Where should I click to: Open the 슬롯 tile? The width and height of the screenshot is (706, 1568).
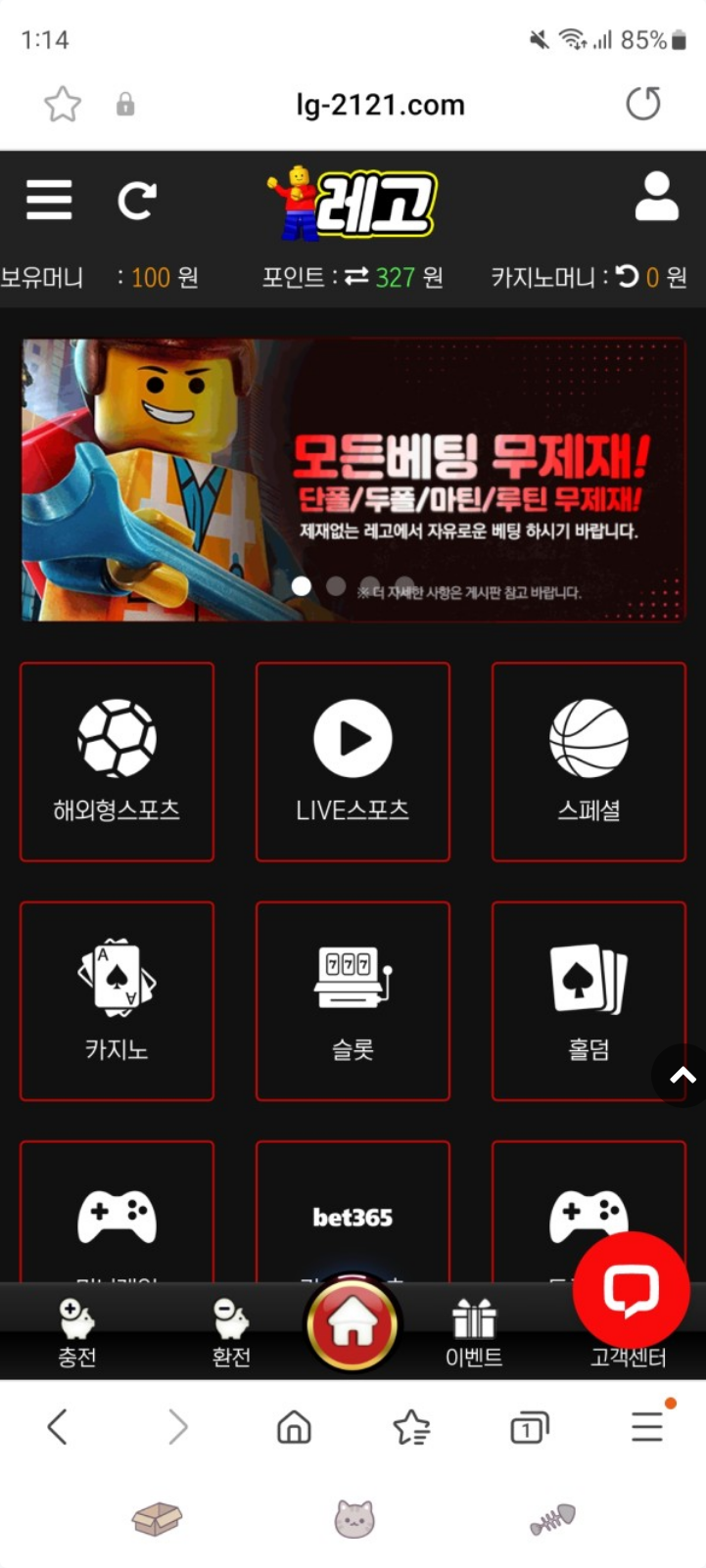click(353, 1000)
